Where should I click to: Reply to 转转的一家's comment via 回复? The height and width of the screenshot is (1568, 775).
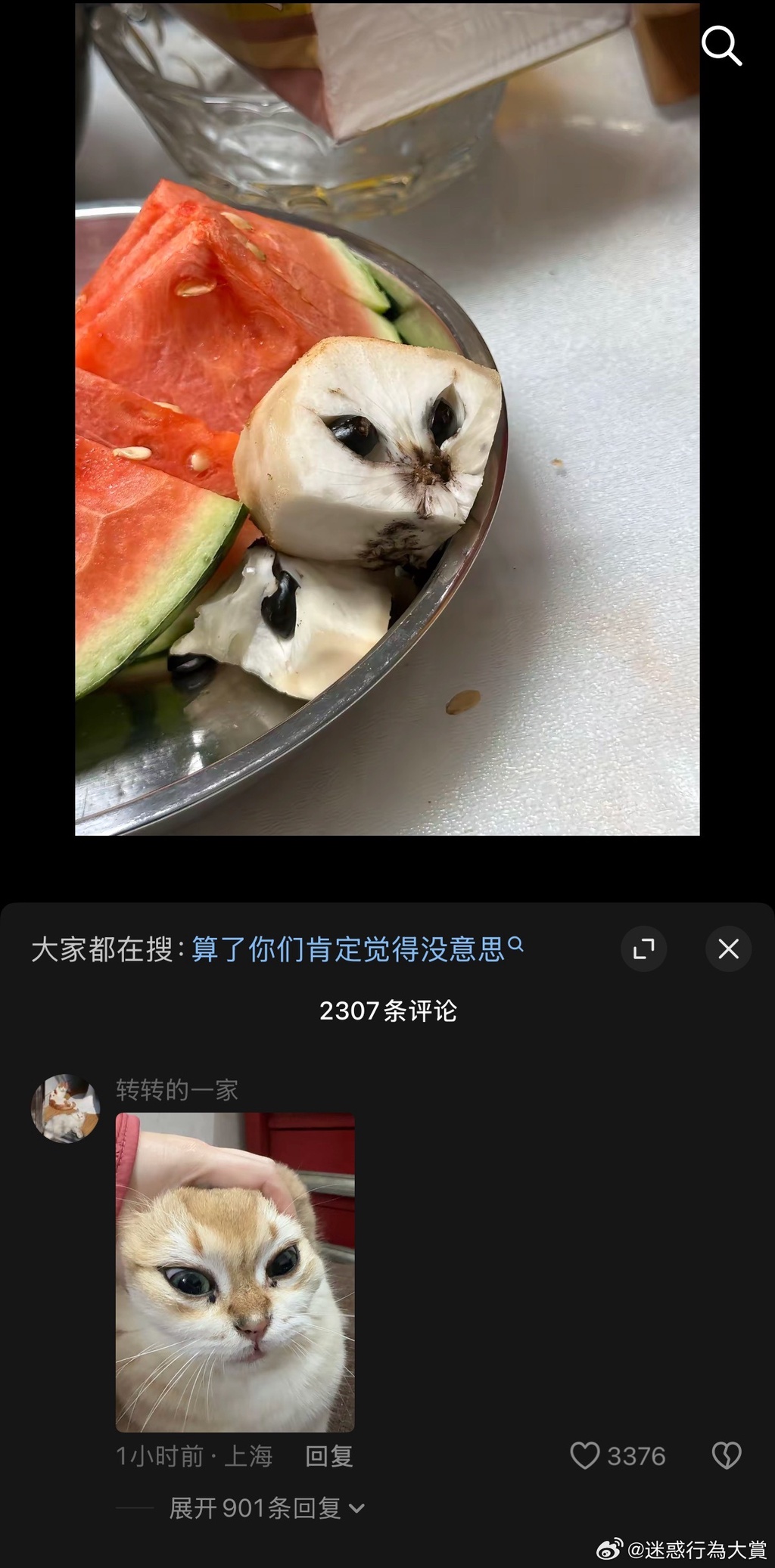328,1455
